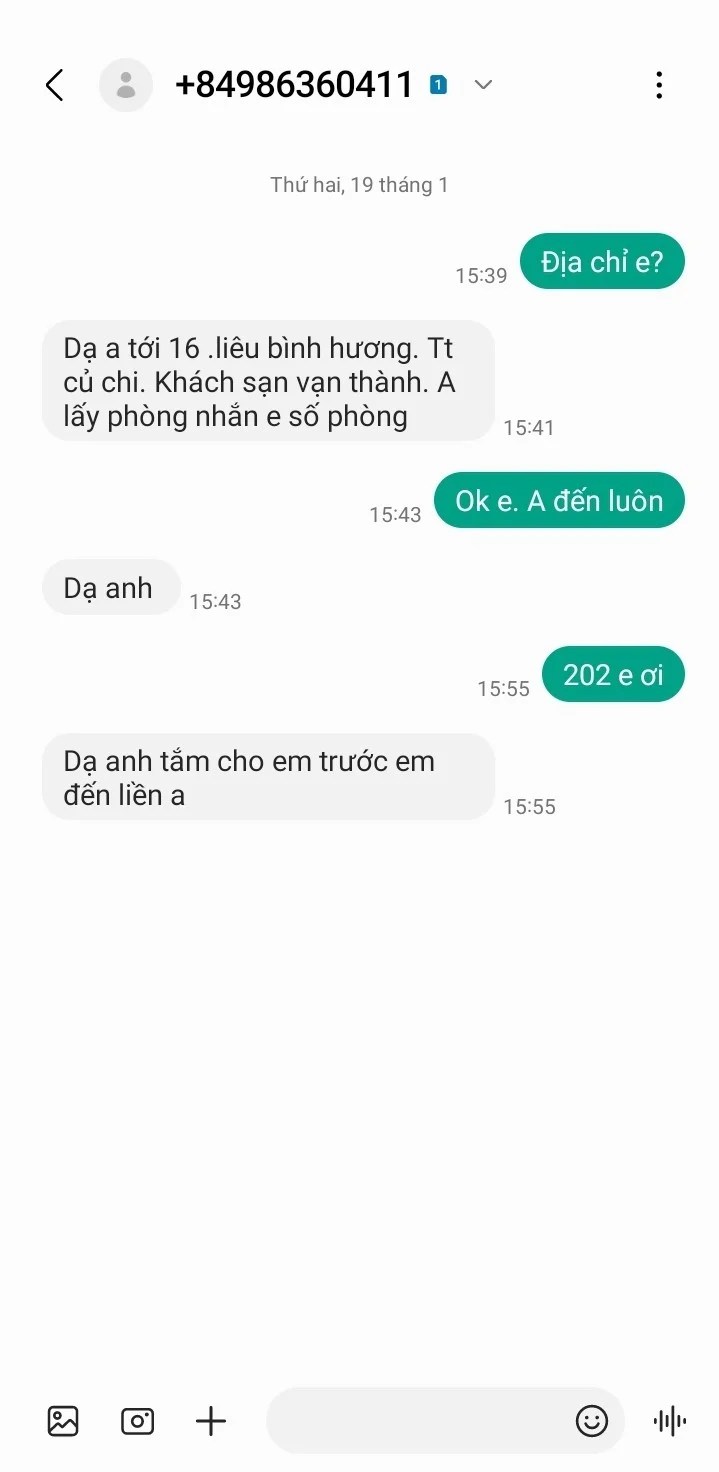
Task: Record a voice message
Action: coord(669,1421)
